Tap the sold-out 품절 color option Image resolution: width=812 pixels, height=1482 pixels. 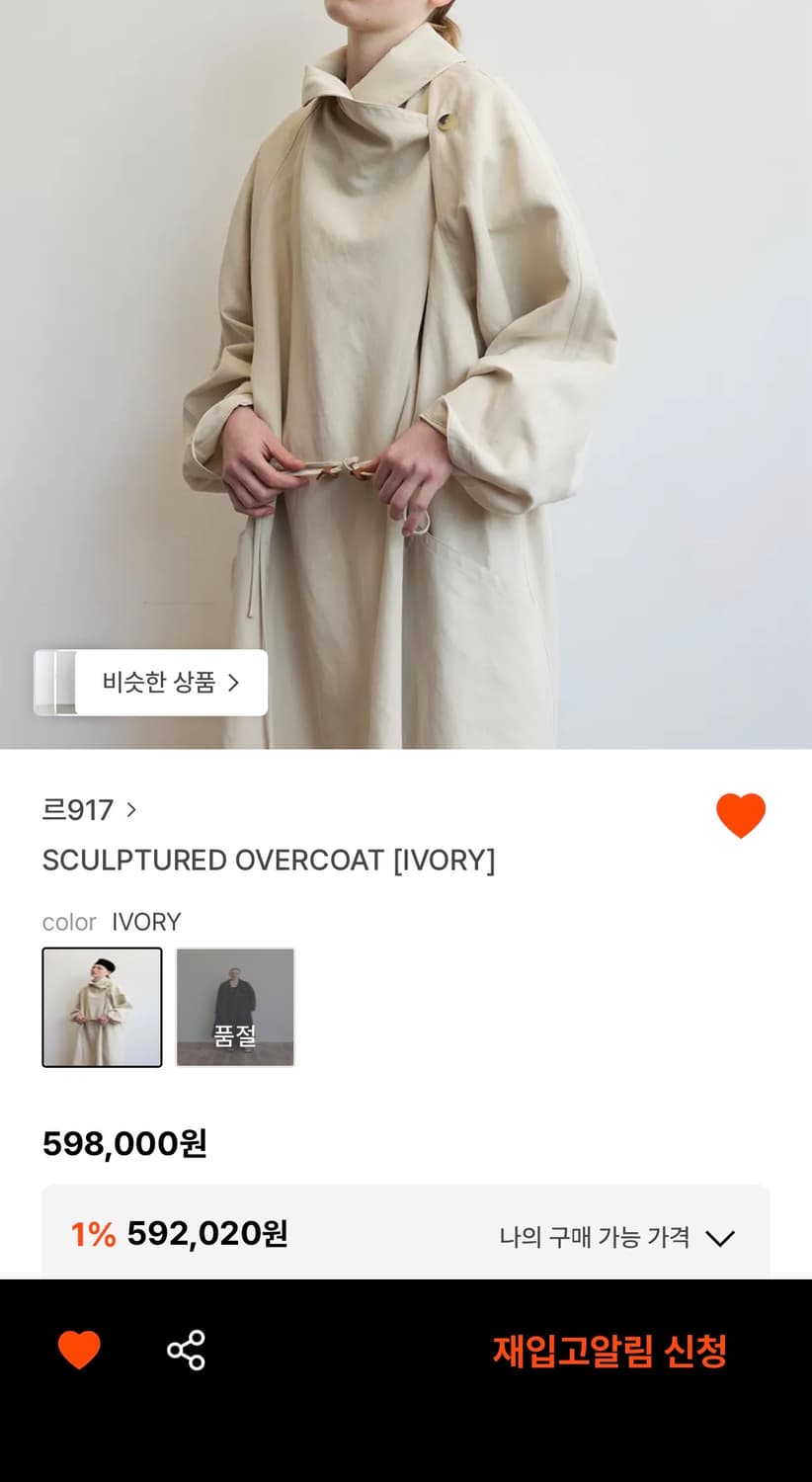click(x=234, y=1007)
